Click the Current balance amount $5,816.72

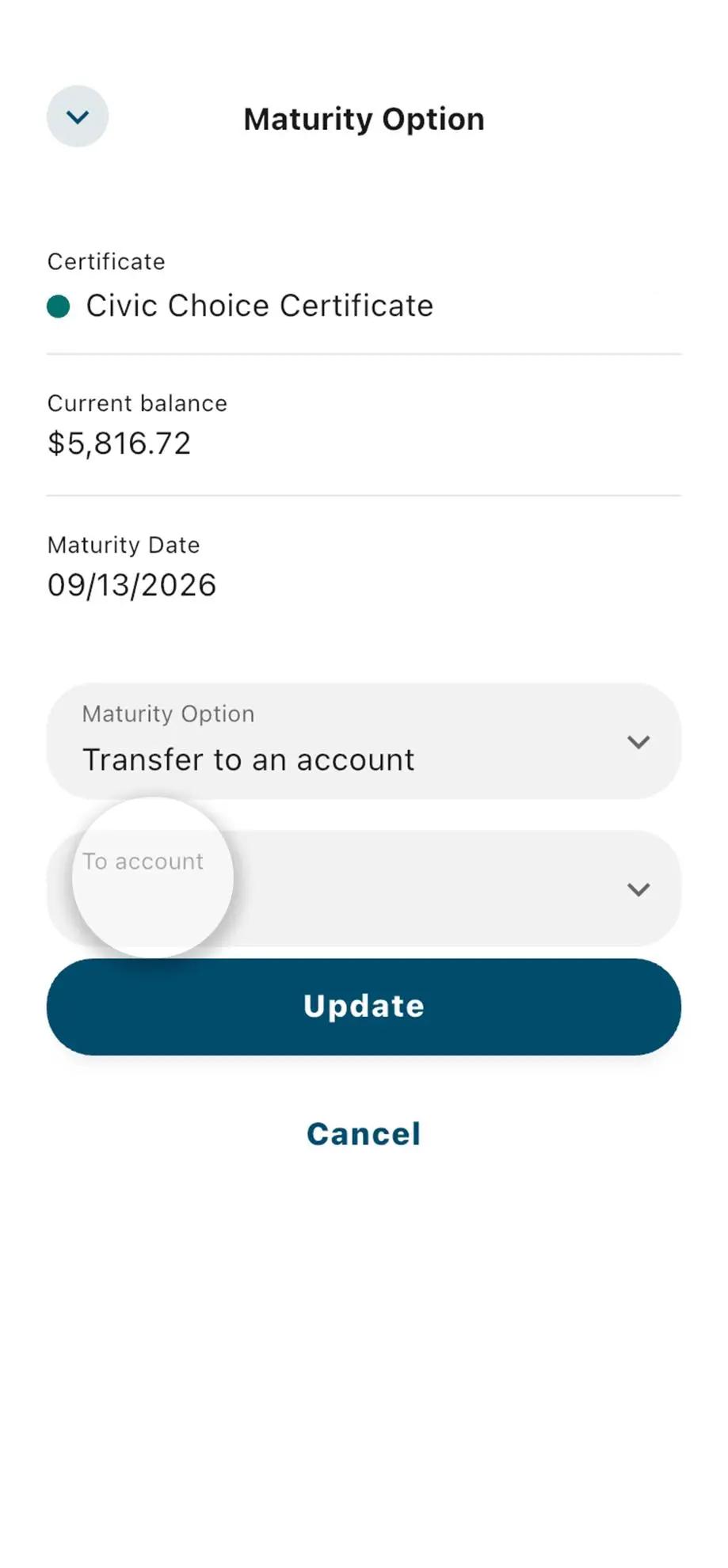pyautogui.click(x=119, y=443)
